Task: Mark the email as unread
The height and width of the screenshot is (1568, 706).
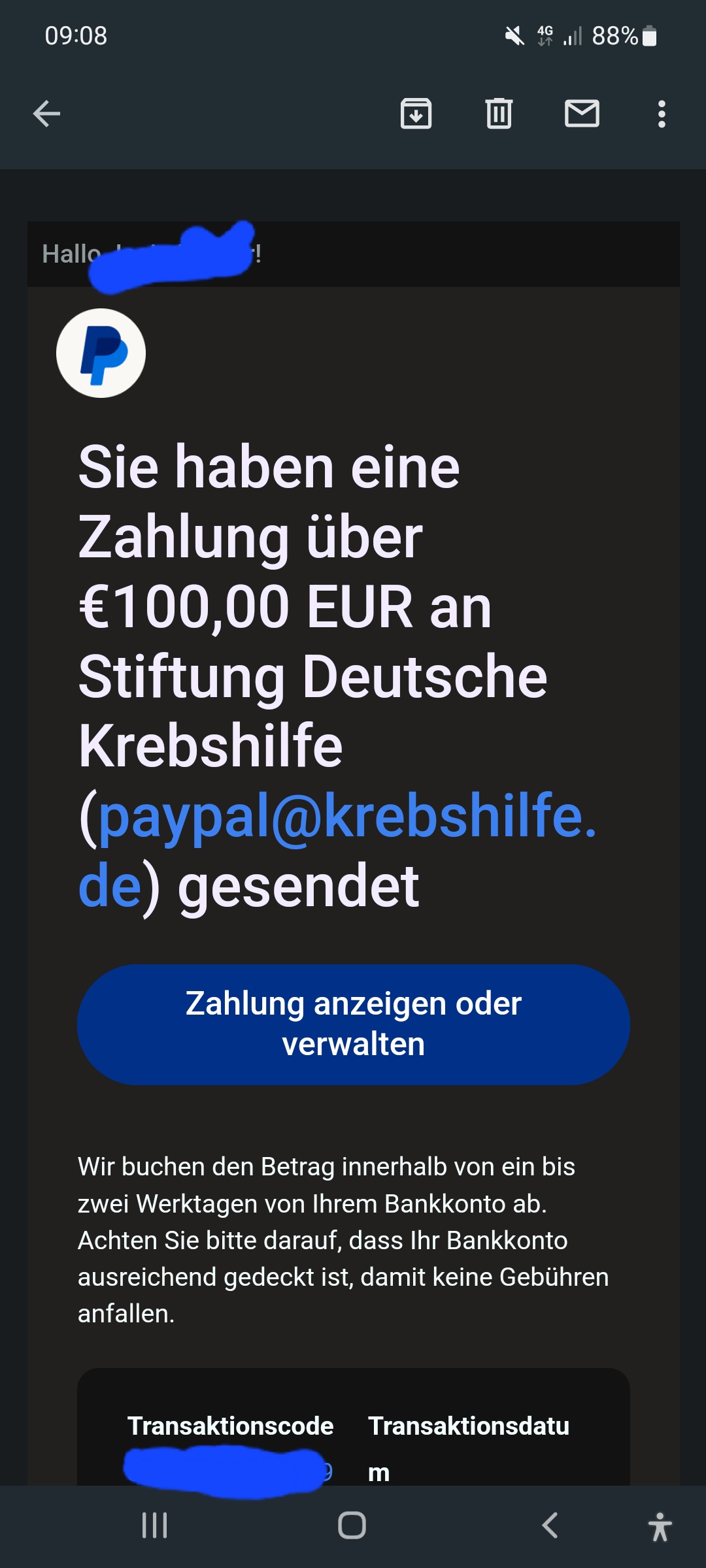Action: point(582,114)
